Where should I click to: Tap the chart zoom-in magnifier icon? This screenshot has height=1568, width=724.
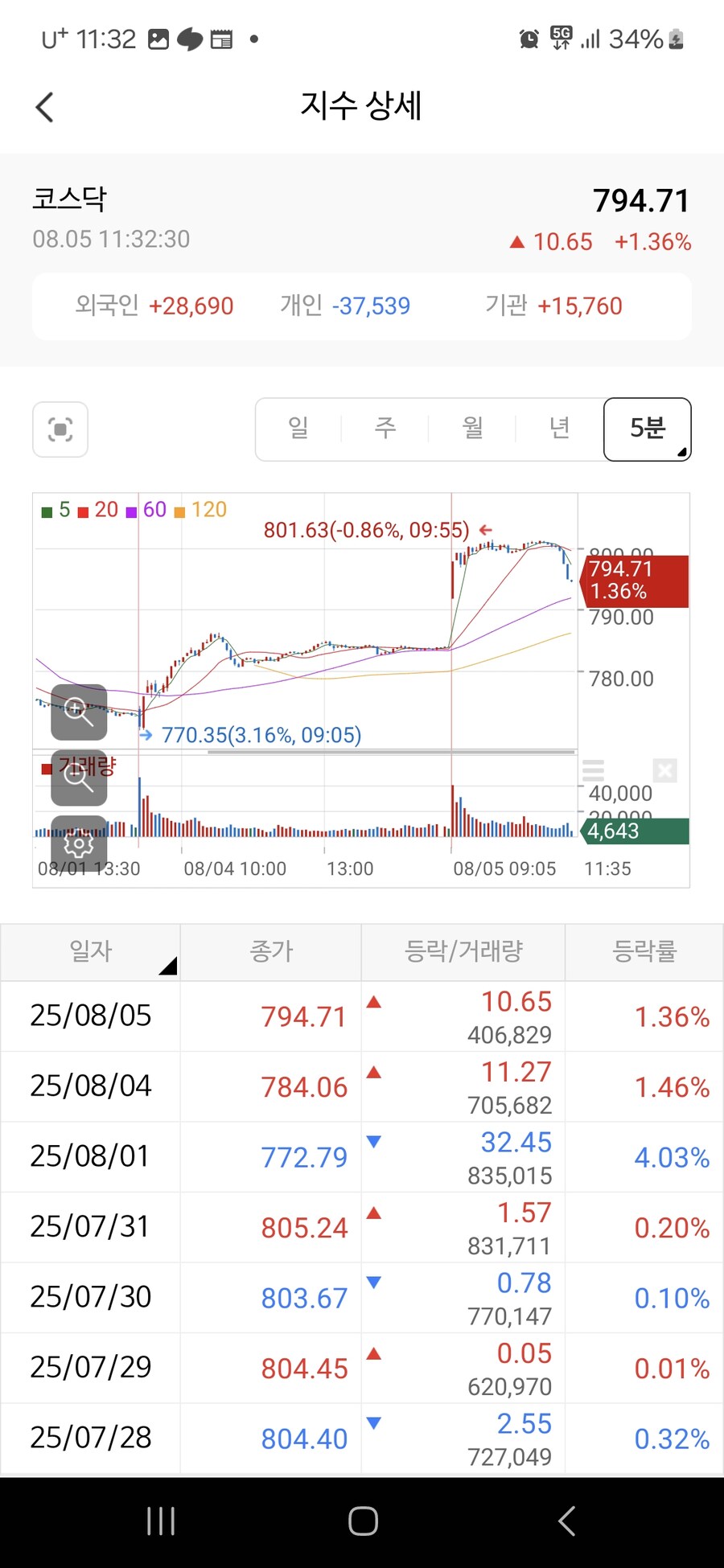coord(79,712)
